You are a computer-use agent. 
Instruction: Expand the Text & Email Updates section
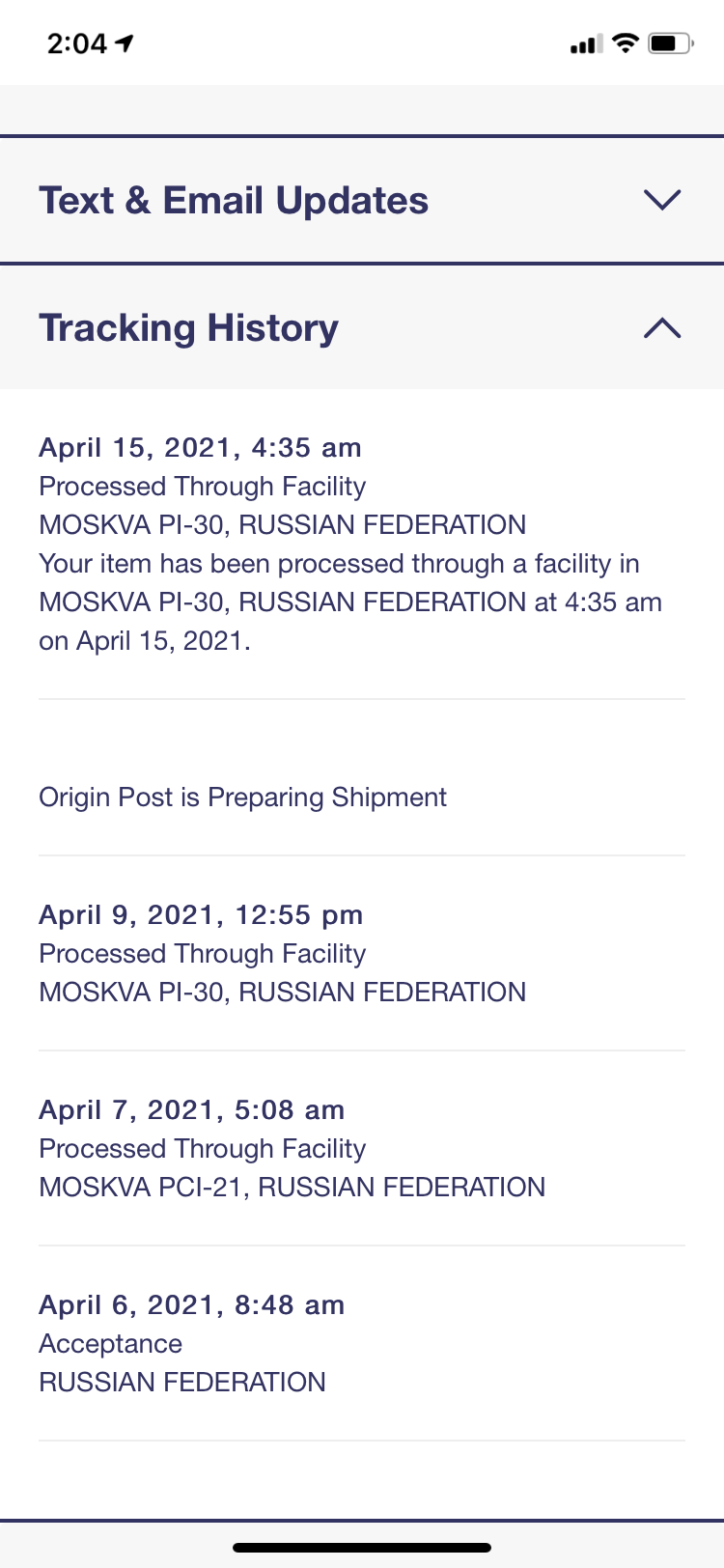[362, 200]
